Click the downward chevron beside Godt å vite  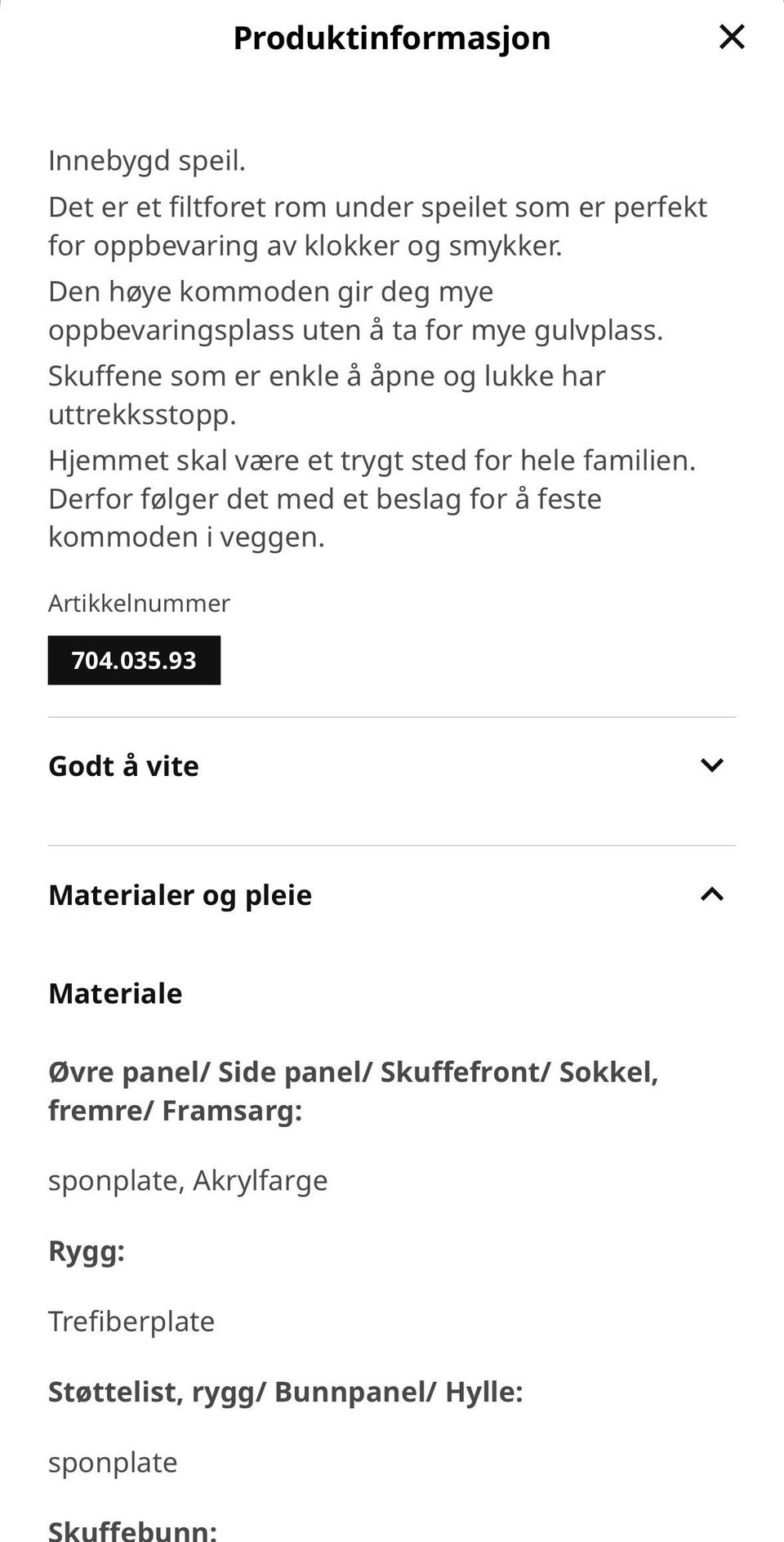[713, 764]
